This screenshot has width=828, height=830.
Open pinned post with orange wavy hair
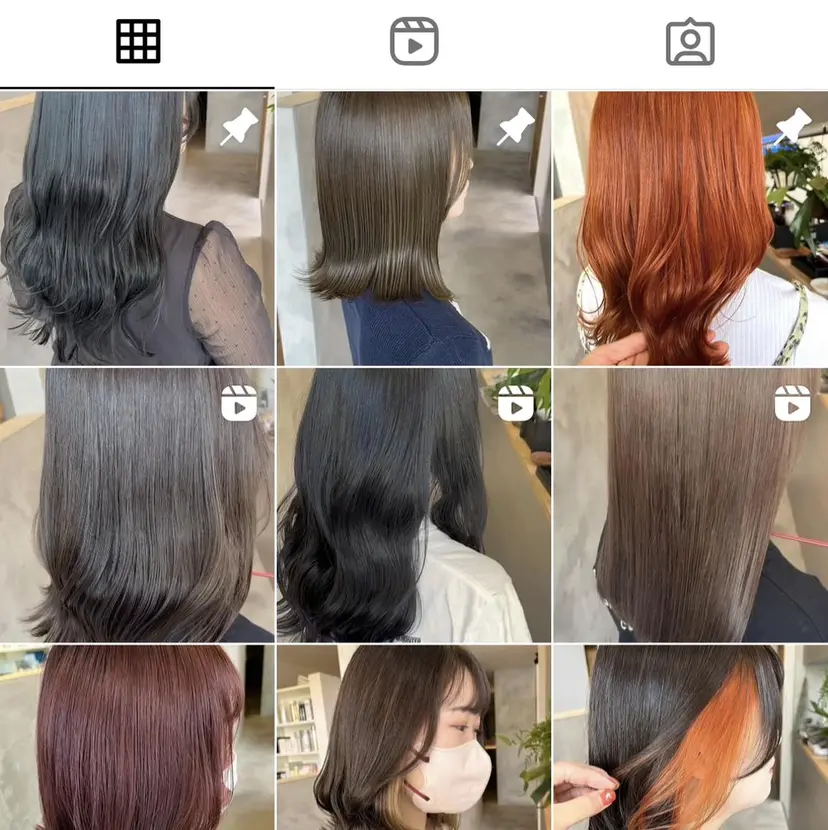(690, 228)
